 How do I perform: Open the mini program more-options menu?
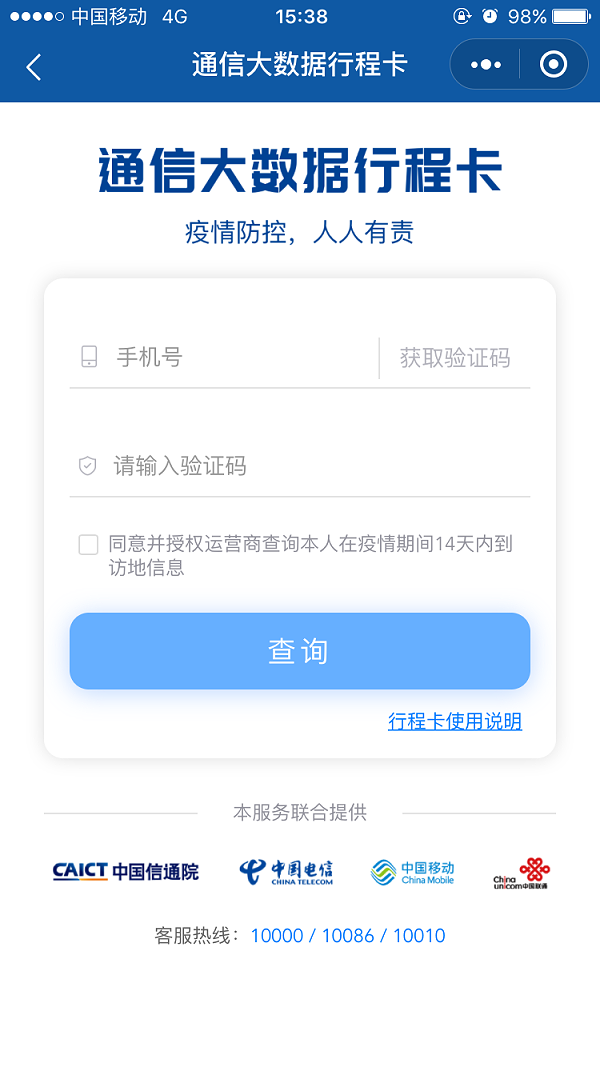coord(486,65)
